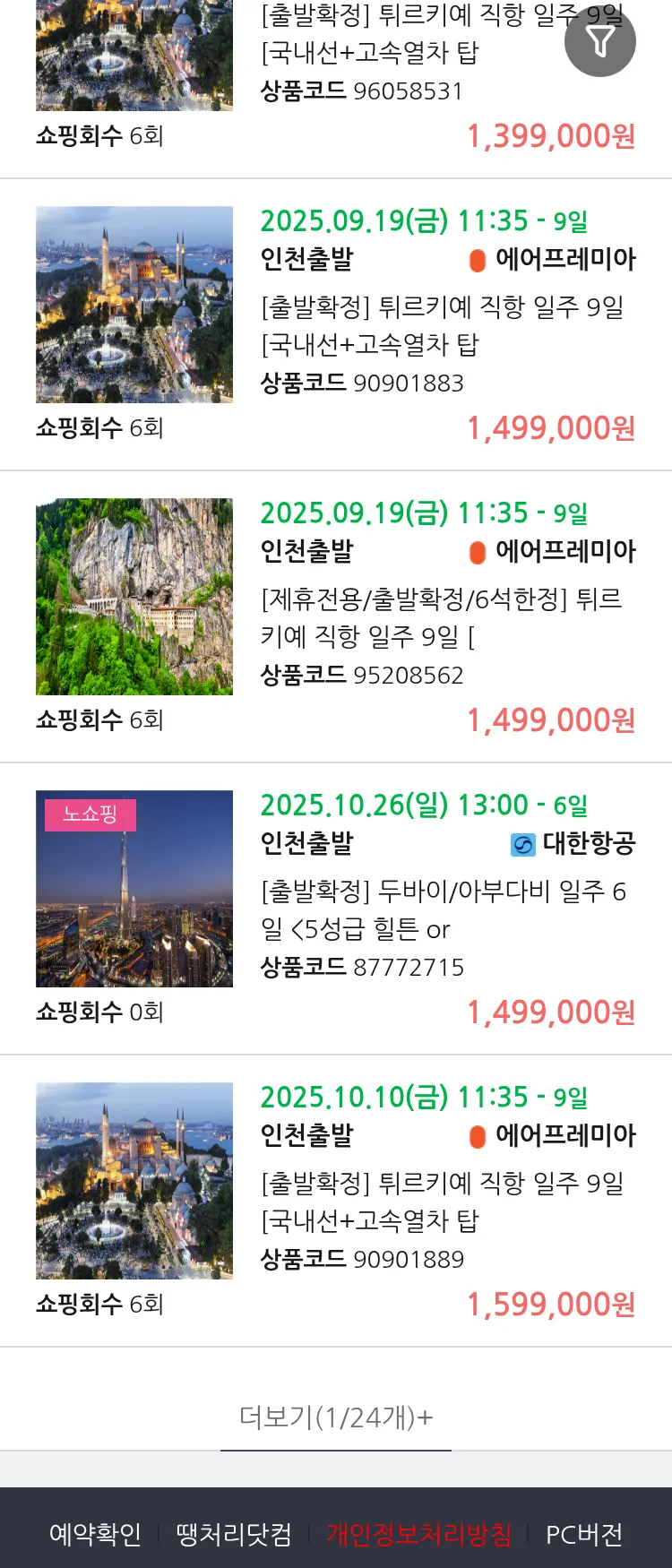Viewport: 672px width, 1568px height.
Task: Open the 예약확인 footer link
Action: coord(95,1534)
